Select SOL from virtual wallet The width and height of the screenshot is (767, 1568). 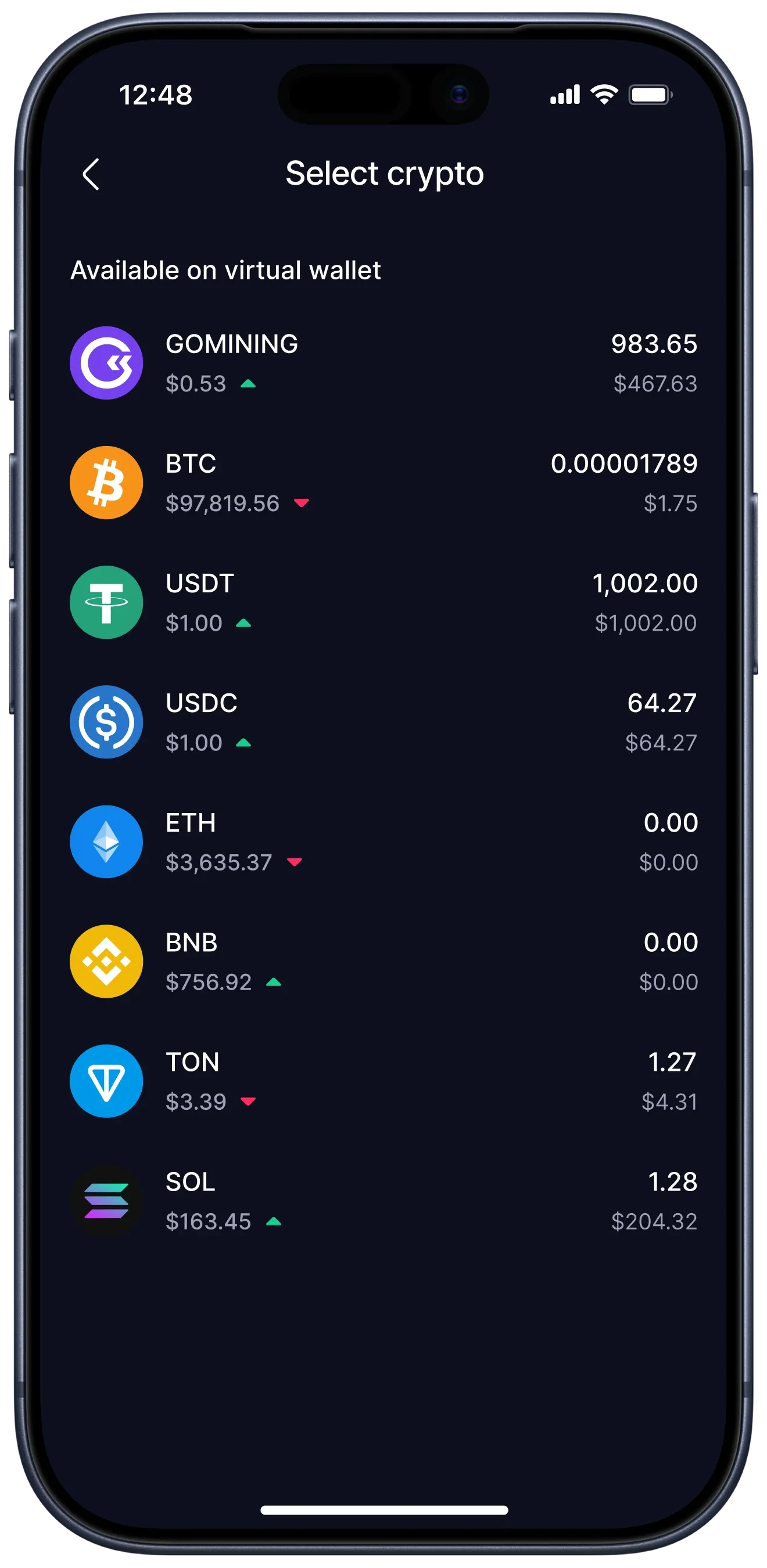click(x=383, y=1201)
